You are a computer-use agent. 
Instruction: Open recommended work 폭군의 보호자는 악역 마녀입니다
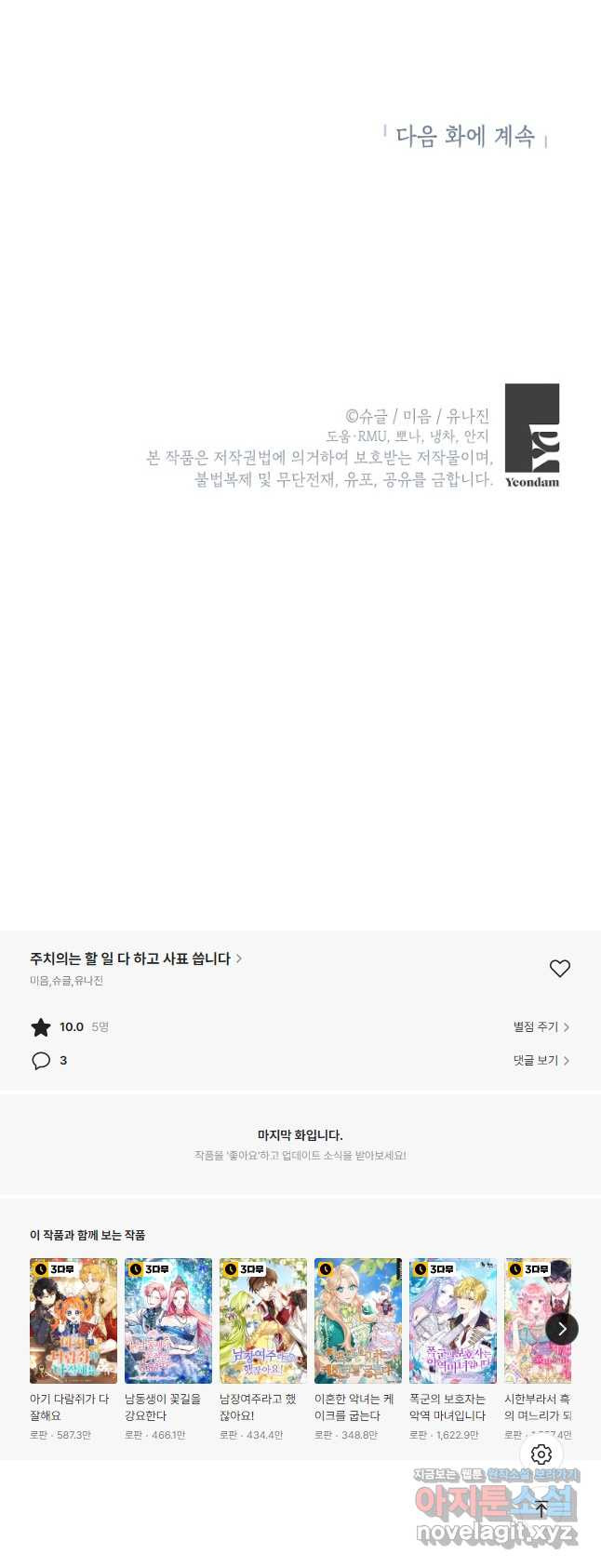tap(453, 1320)
